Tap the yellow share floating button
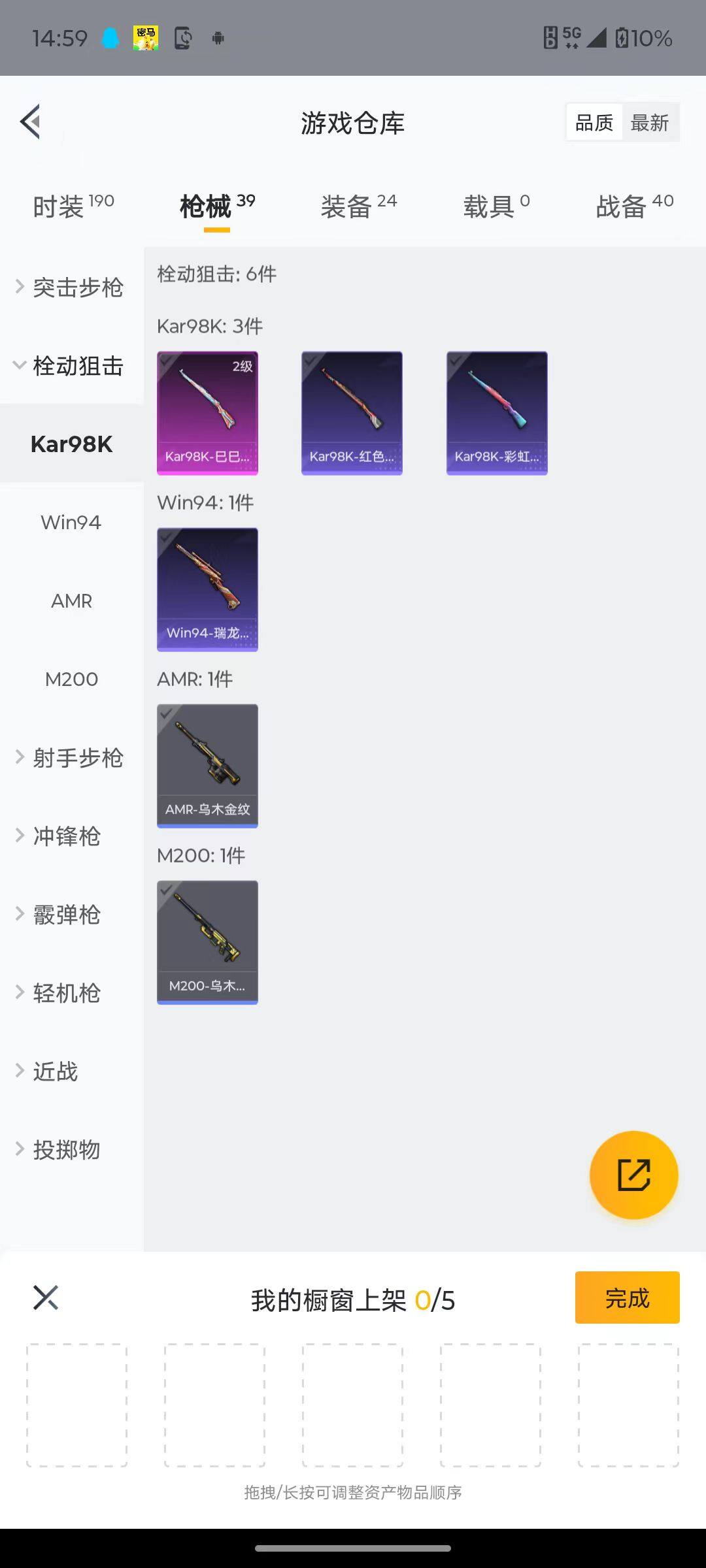Screen dimensions: 706x1568 tap(632, 1174)
